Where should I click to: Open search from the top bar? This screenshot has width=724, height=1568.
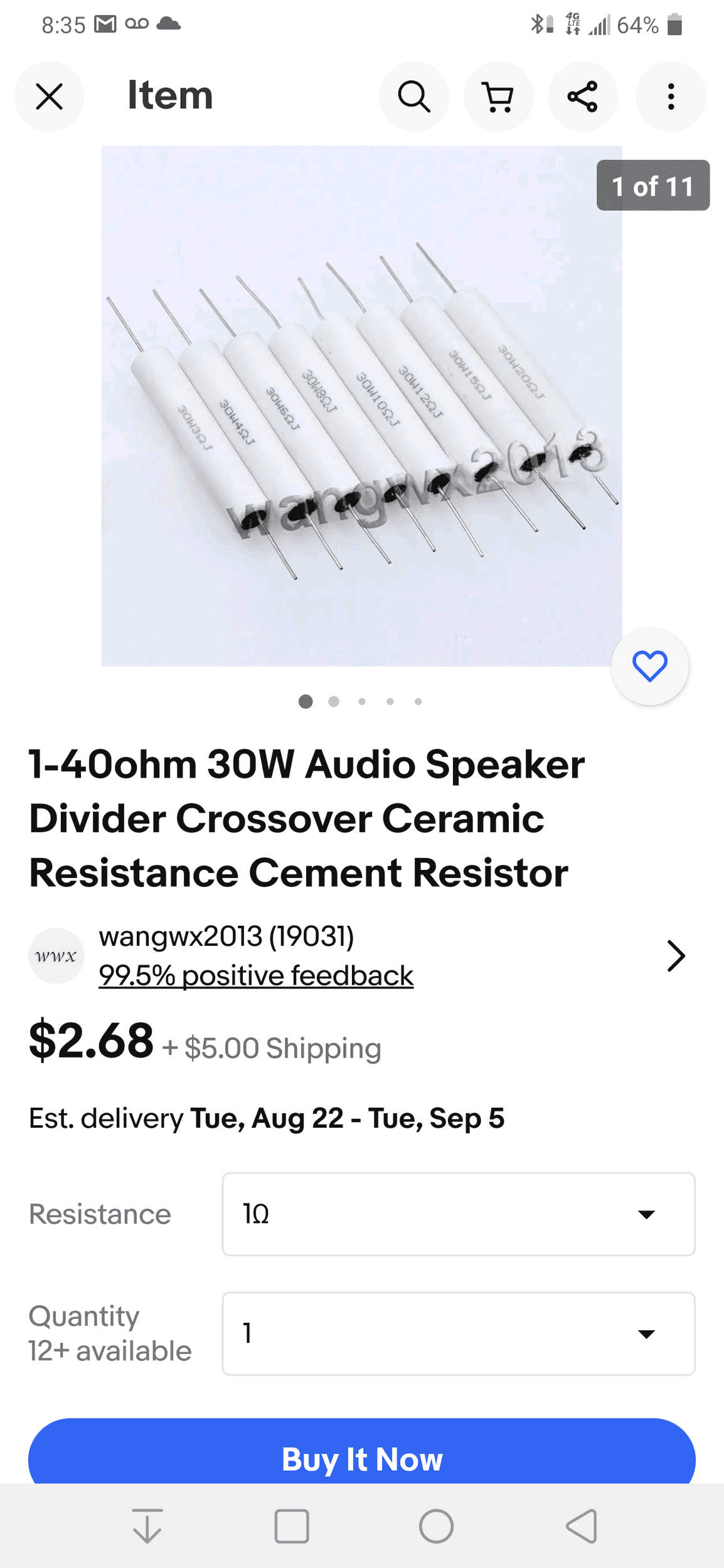coord(414,97)
